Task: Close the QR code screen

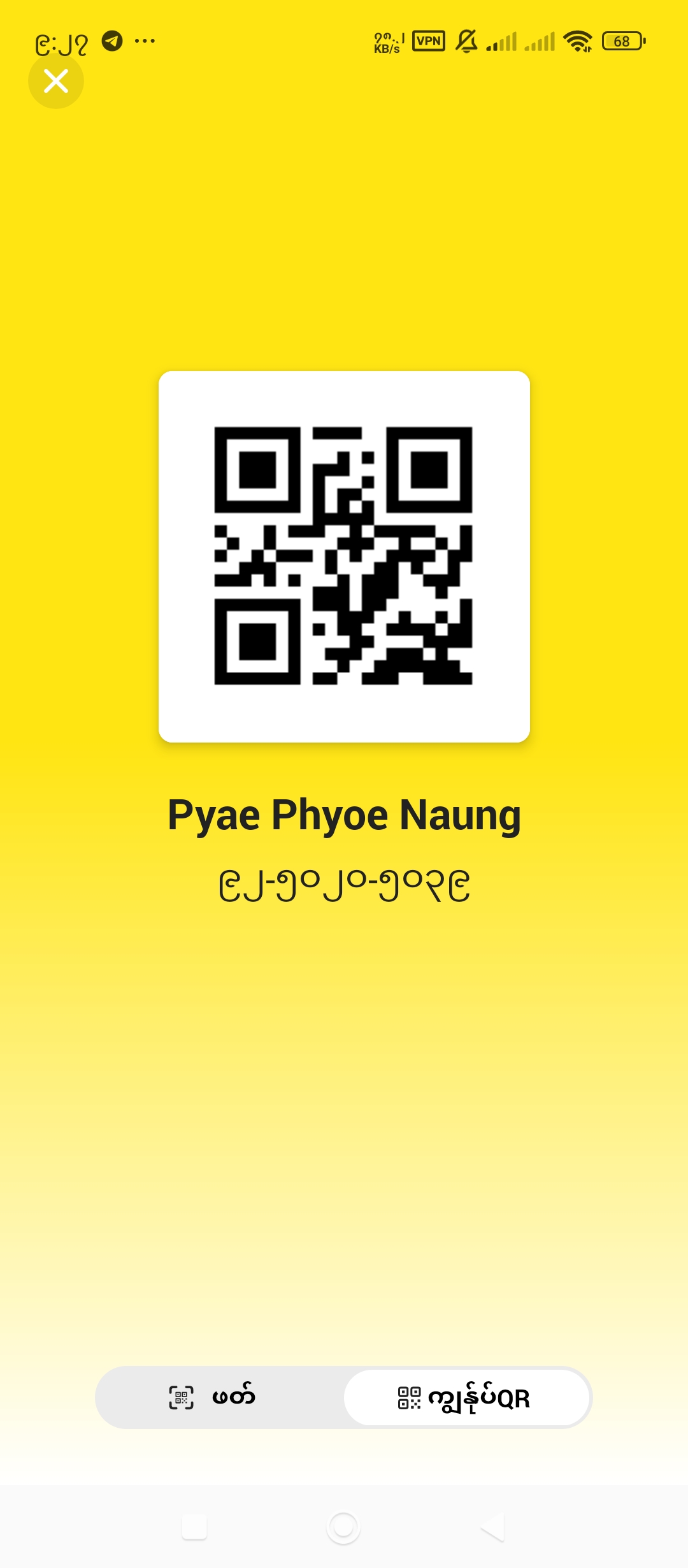Action: tap(56, 81)
